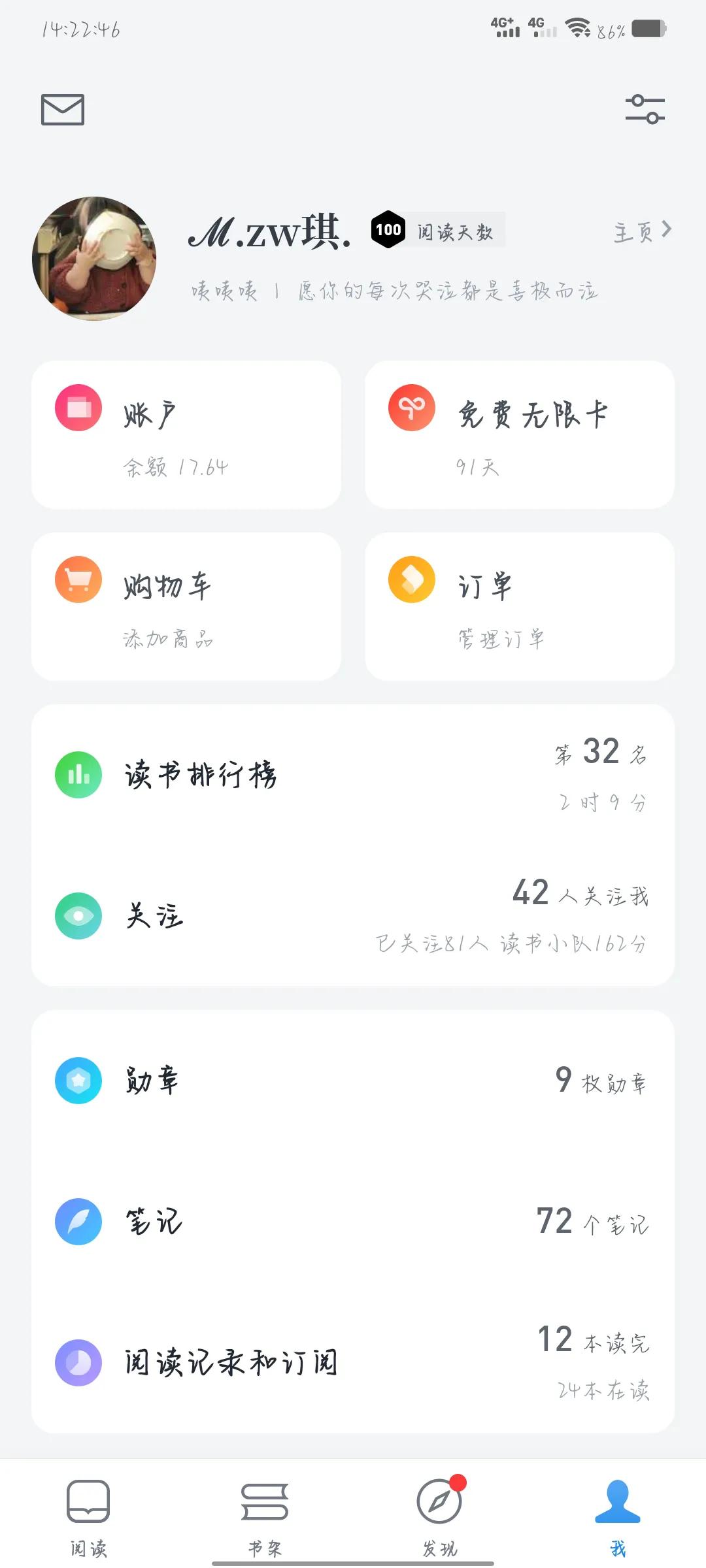The height and width of the screenshot is (1568, 706).
Task: Switch to the 阅读 tab
Action: (90, 1516)
